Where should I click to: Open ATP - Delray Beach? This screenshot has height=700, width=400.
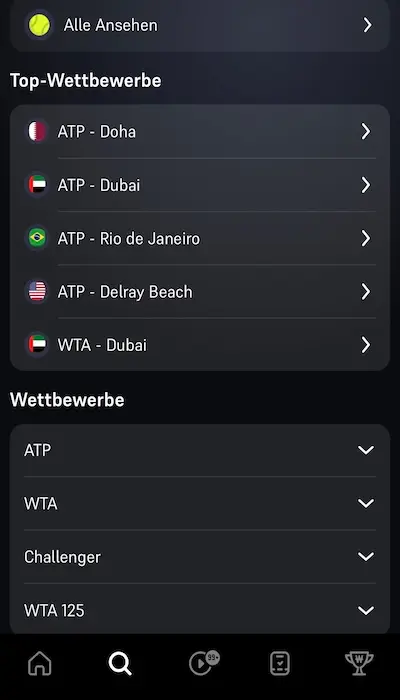click(x=200, y=292)
